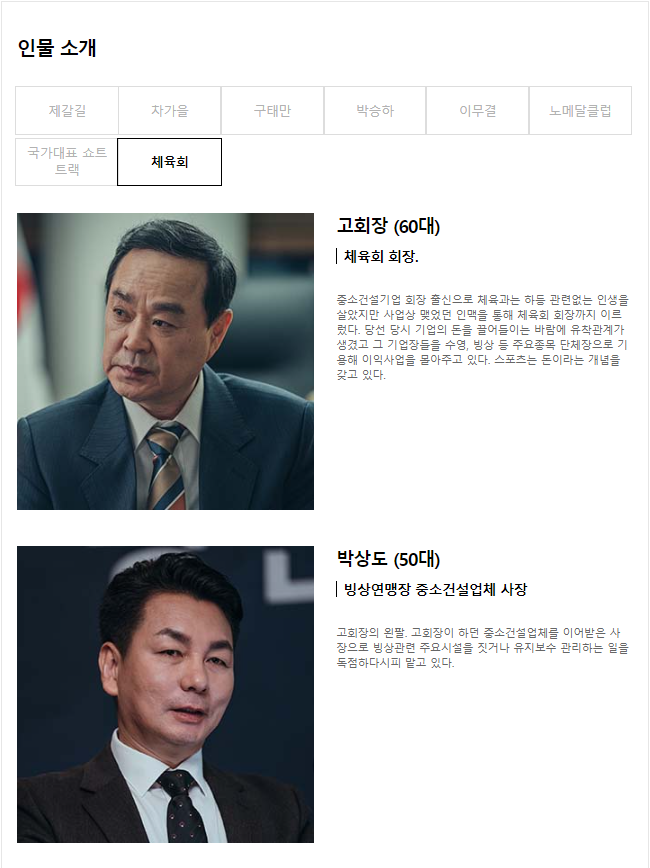650x868 pixels.
Task: Select the 차가을 tab
Action: click(x=170, y=110)
